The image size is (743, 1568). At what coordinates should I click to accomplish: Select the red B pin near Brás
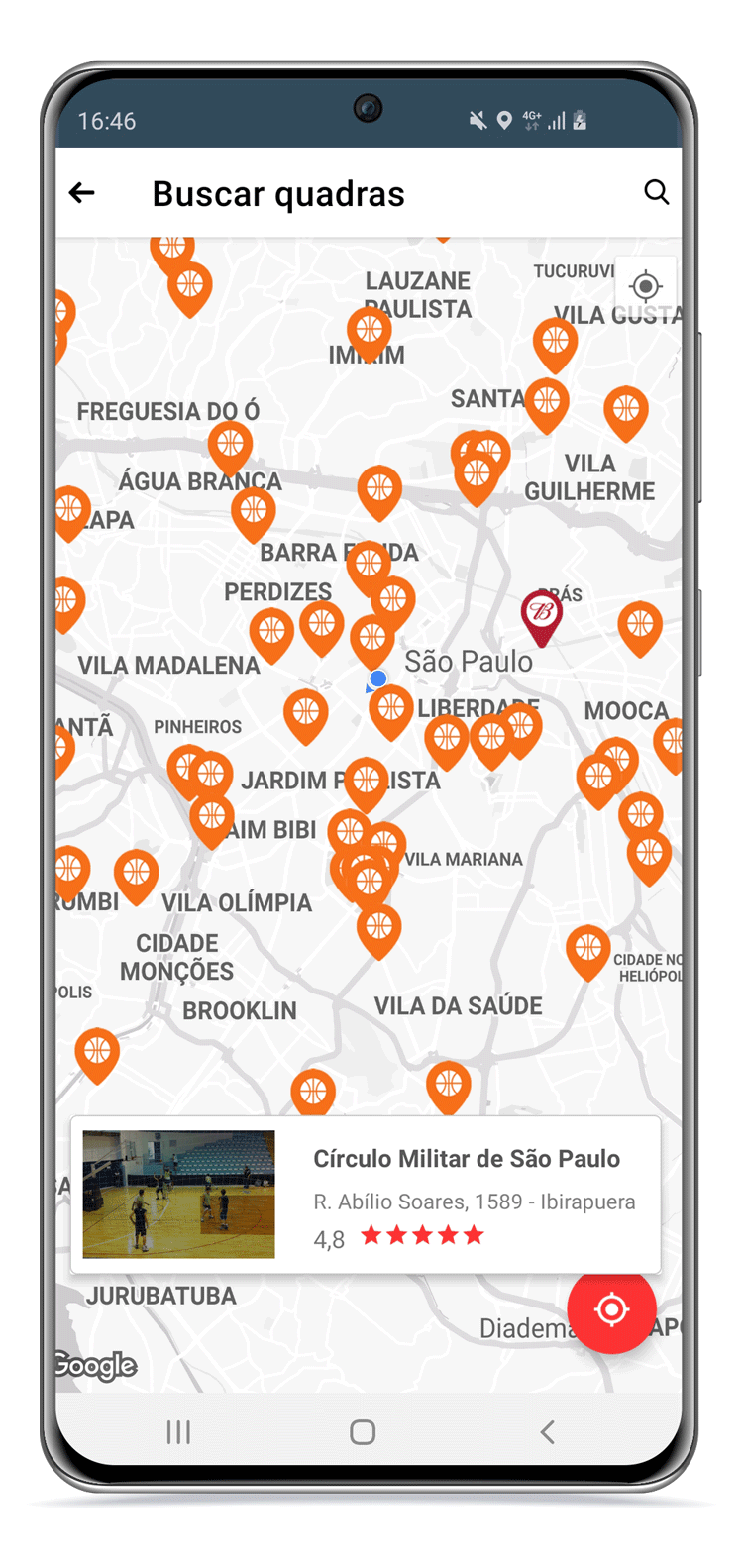(542, 612)
